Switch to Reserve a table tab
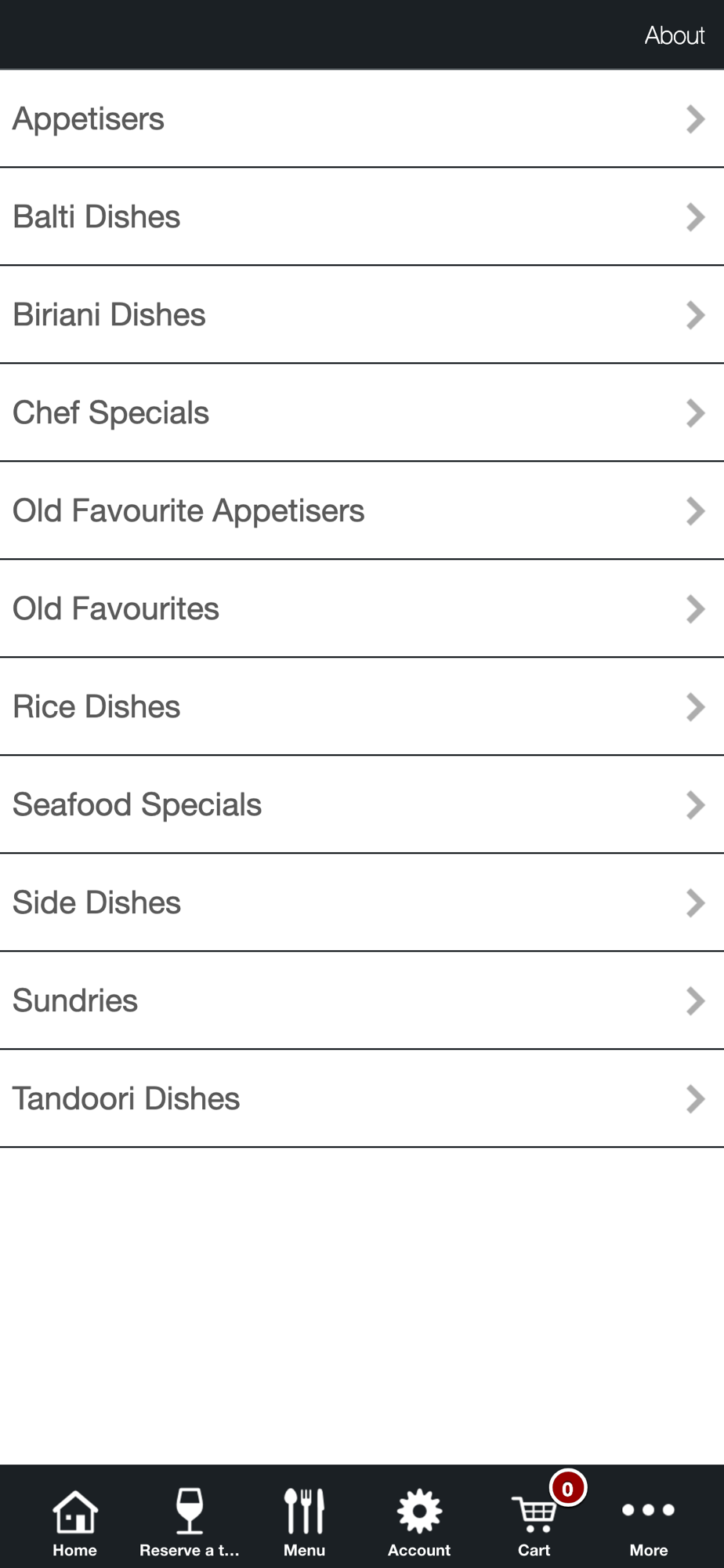Viewport: 724px width, 1568px height. [190, 1523]
